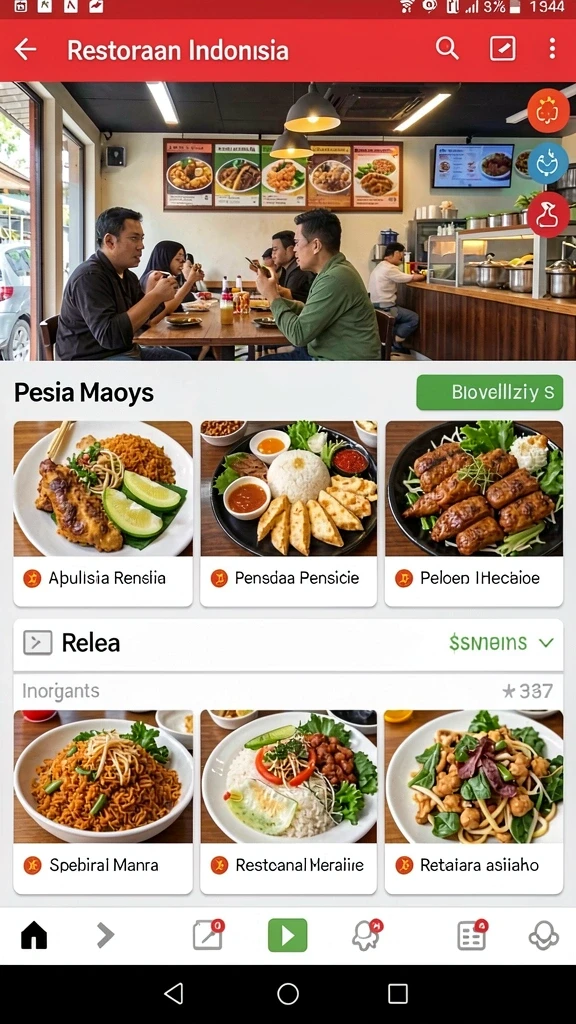The width and height of the screenshot is (576, 1024).
Task: Tap the edit icon in the app bar
Action: click(502, 48)
